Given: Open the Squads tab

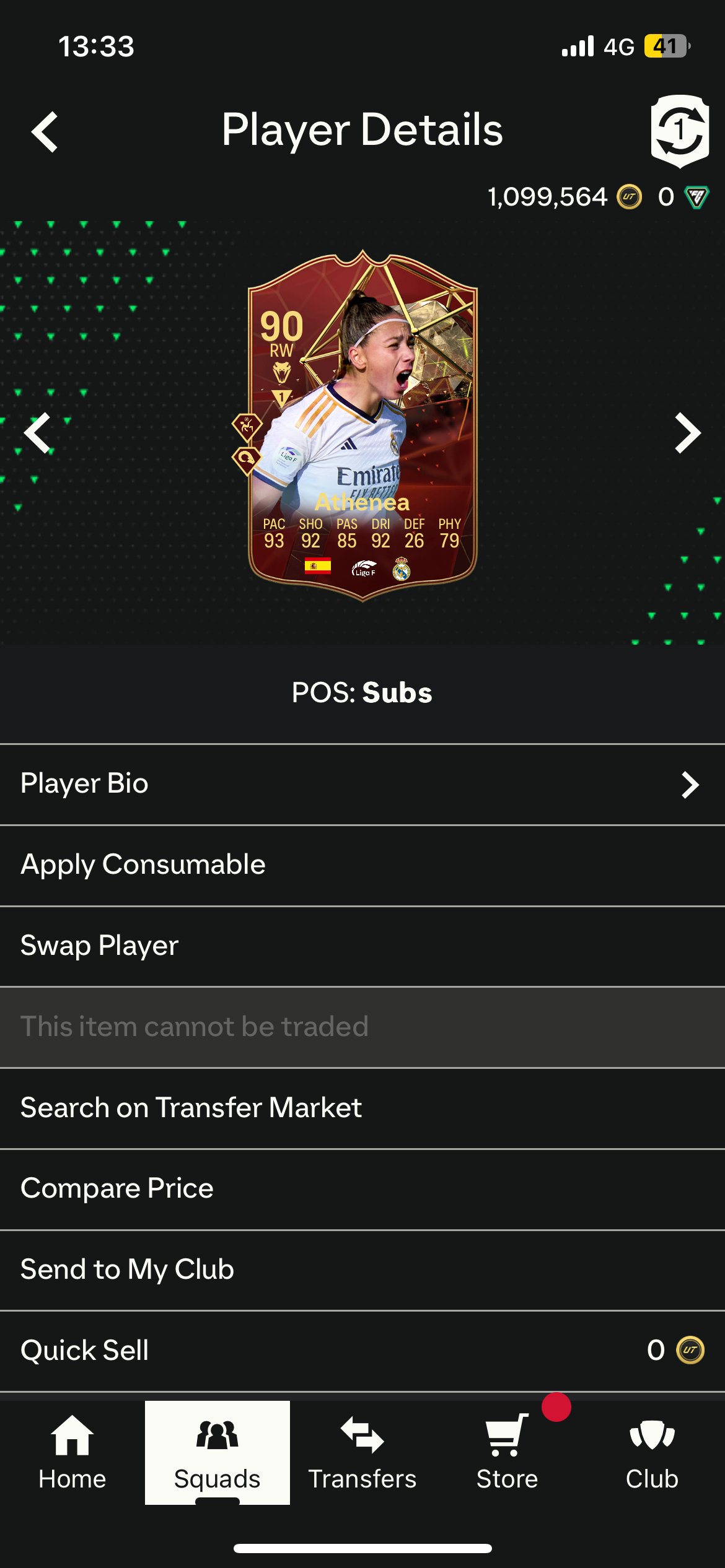Looking at the screenshot, I should [217, 1453].
